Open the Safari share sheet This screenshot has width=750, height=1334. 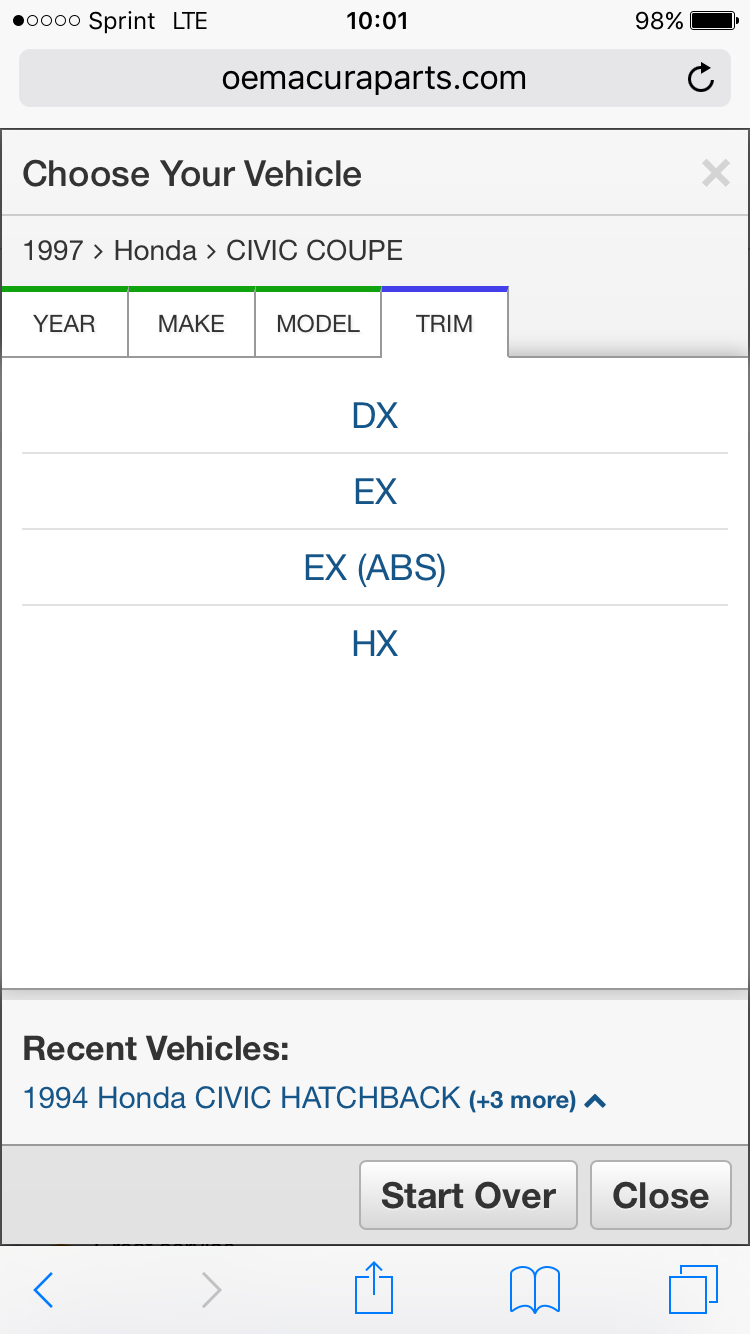[374, 1289]
